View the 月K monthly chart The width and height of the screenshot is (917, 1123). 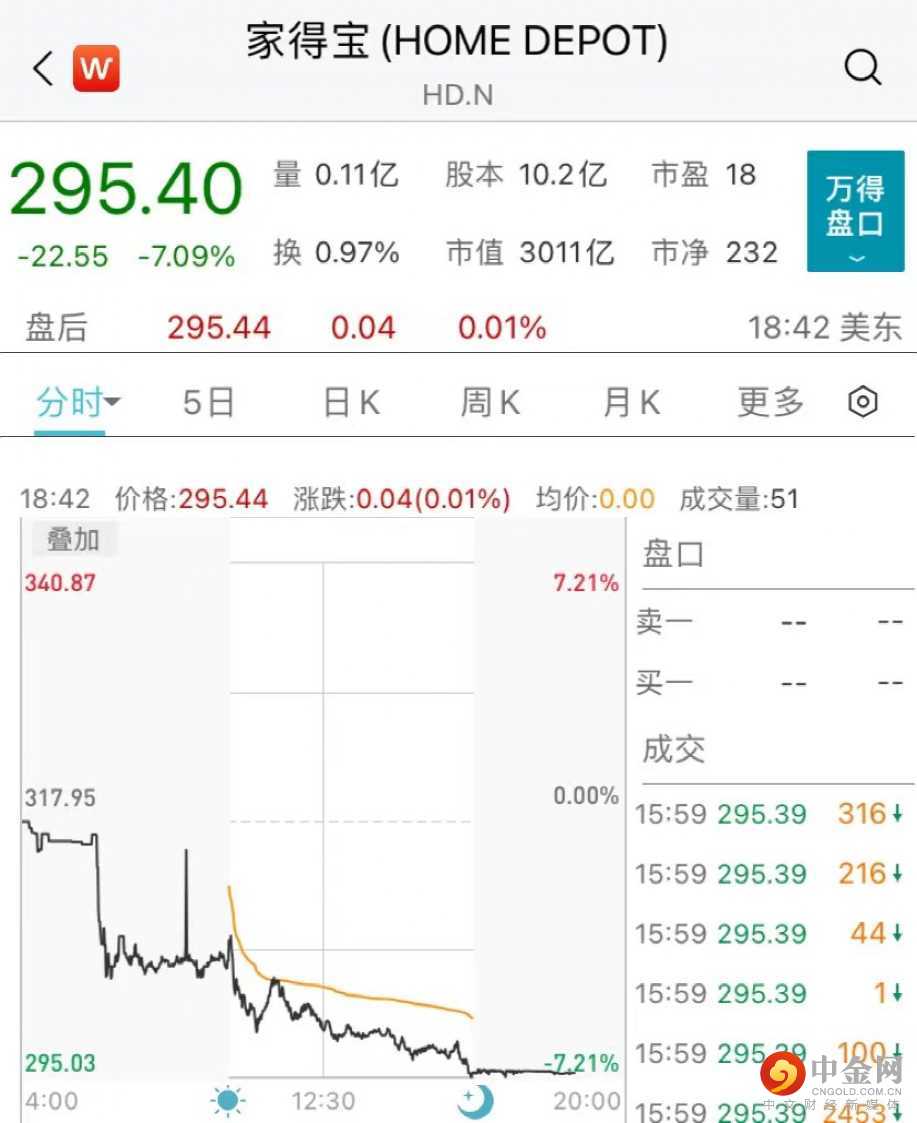(x=631, y=403)
